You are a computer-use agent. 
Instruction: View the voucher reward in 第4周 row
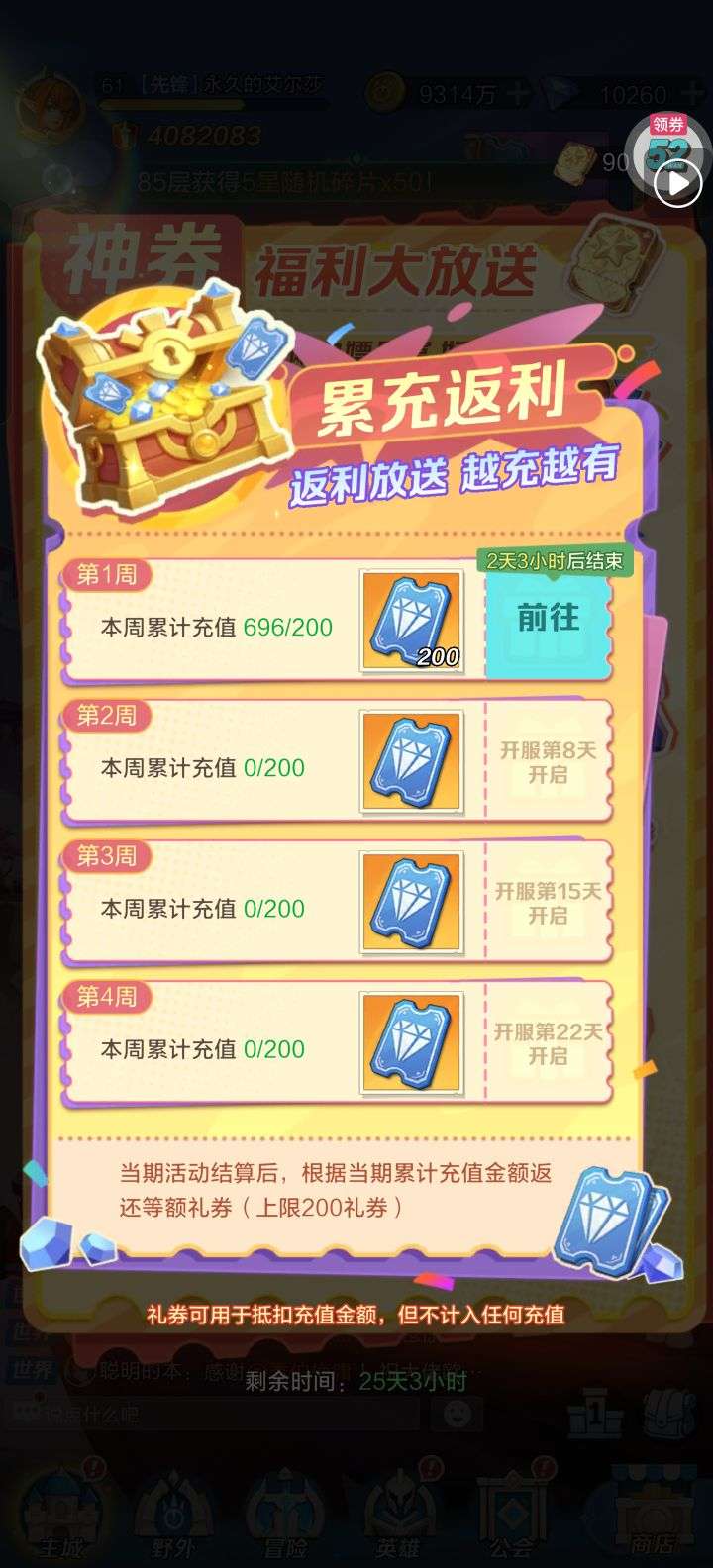point(412,1043)
